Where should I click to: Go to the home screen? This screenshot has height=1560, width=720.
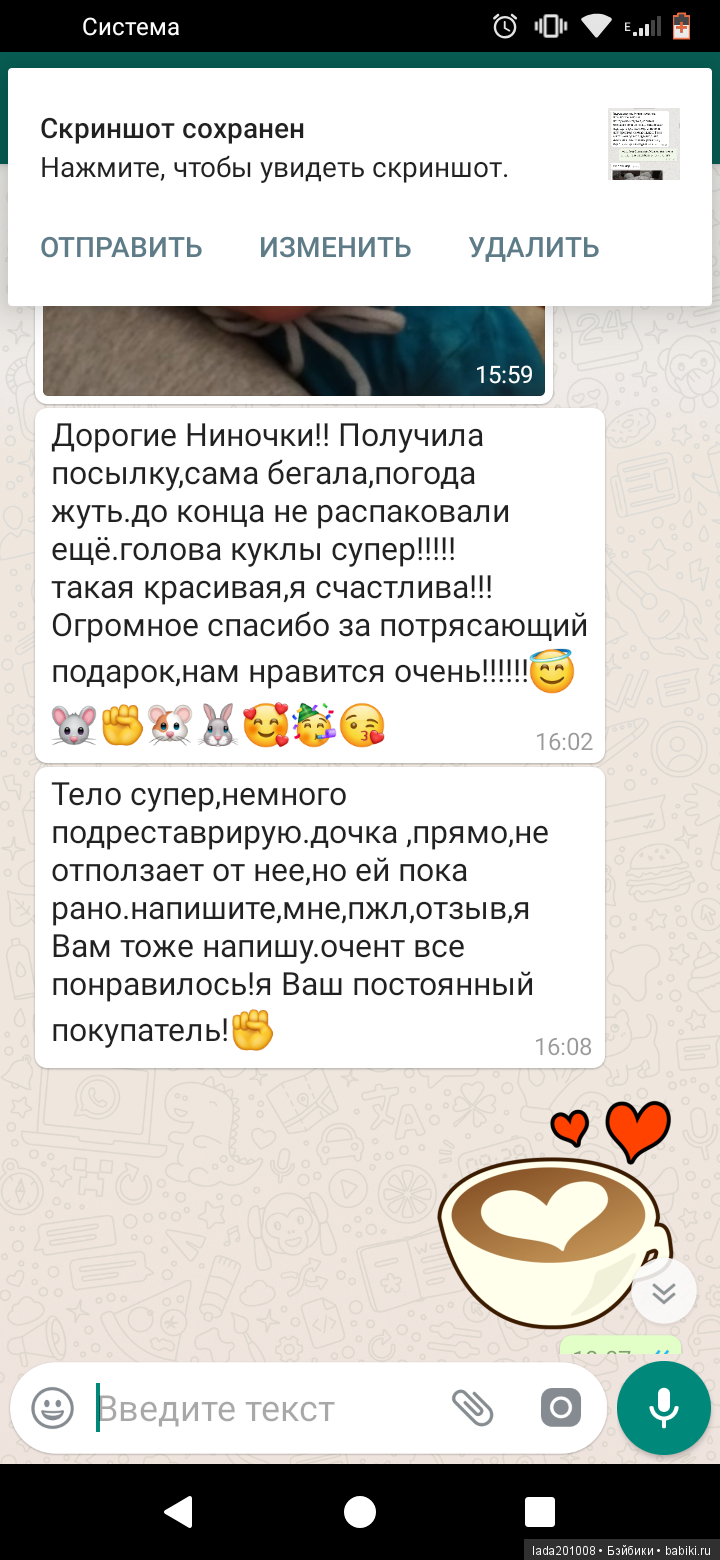coord(360,1511)
